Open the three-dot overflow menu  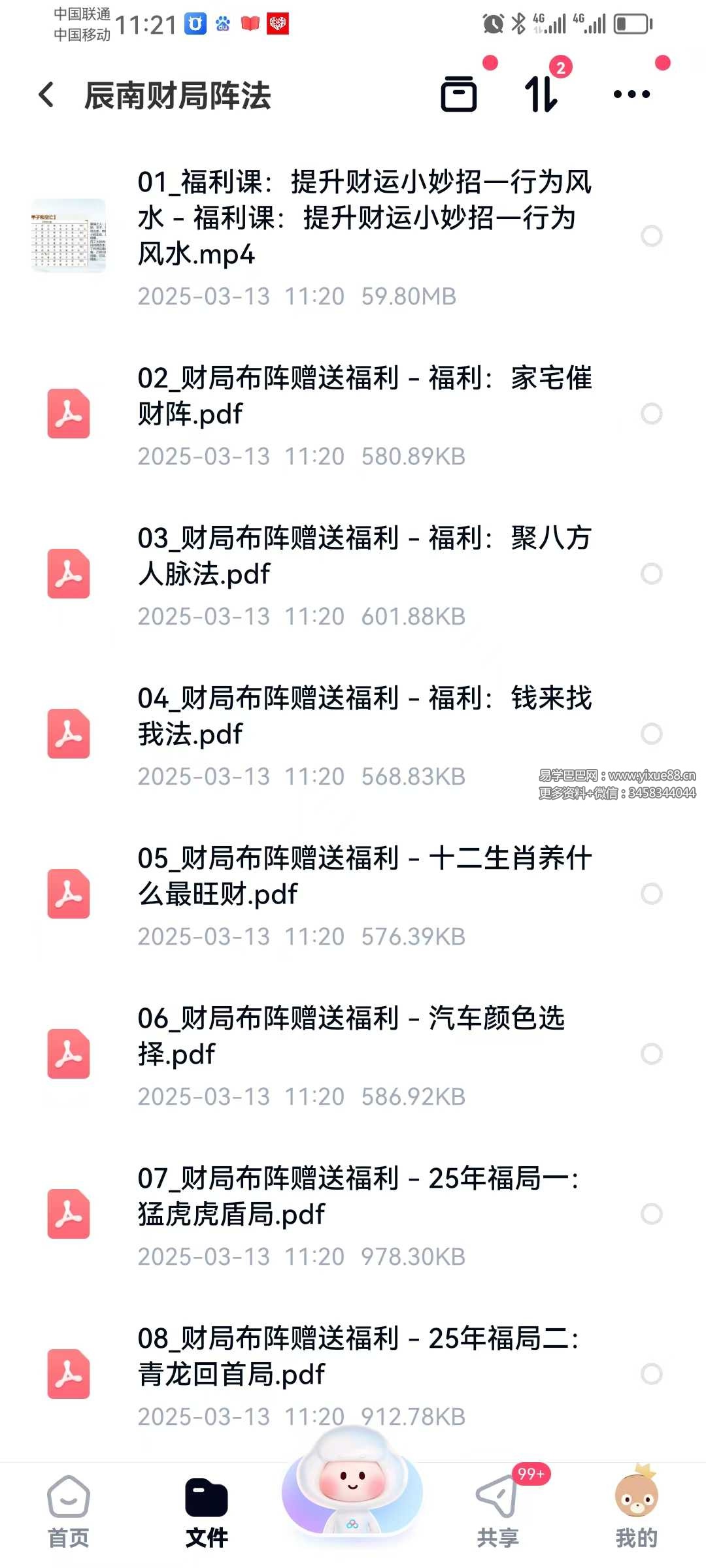[631, 95]
